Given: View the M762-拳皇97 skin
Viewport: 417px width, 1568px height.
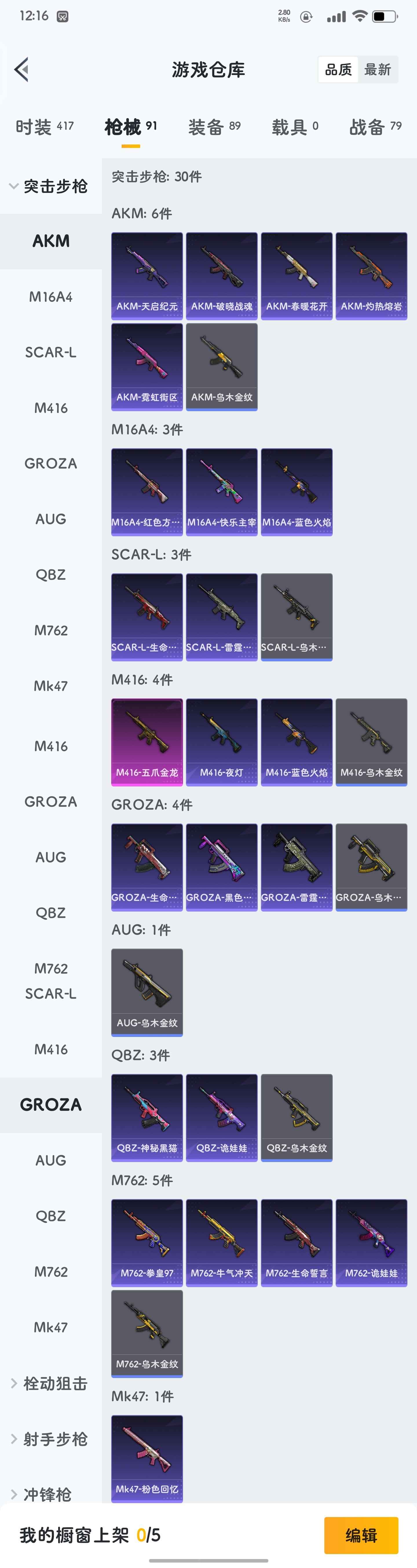Looking at the screenshot, I should click(147, 1242).
